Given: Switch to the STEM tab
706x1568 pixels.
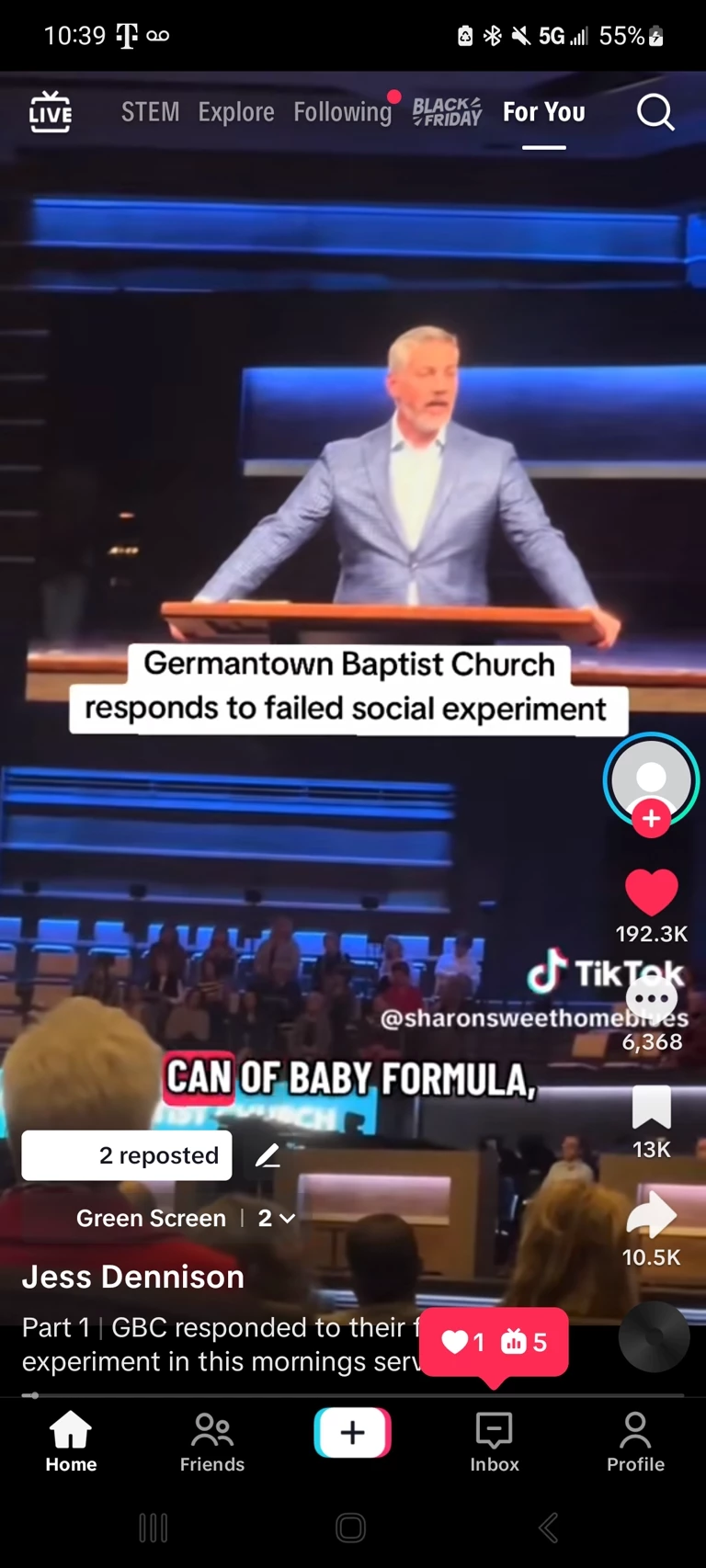Looking at the screenshot, I should [150, 112].
